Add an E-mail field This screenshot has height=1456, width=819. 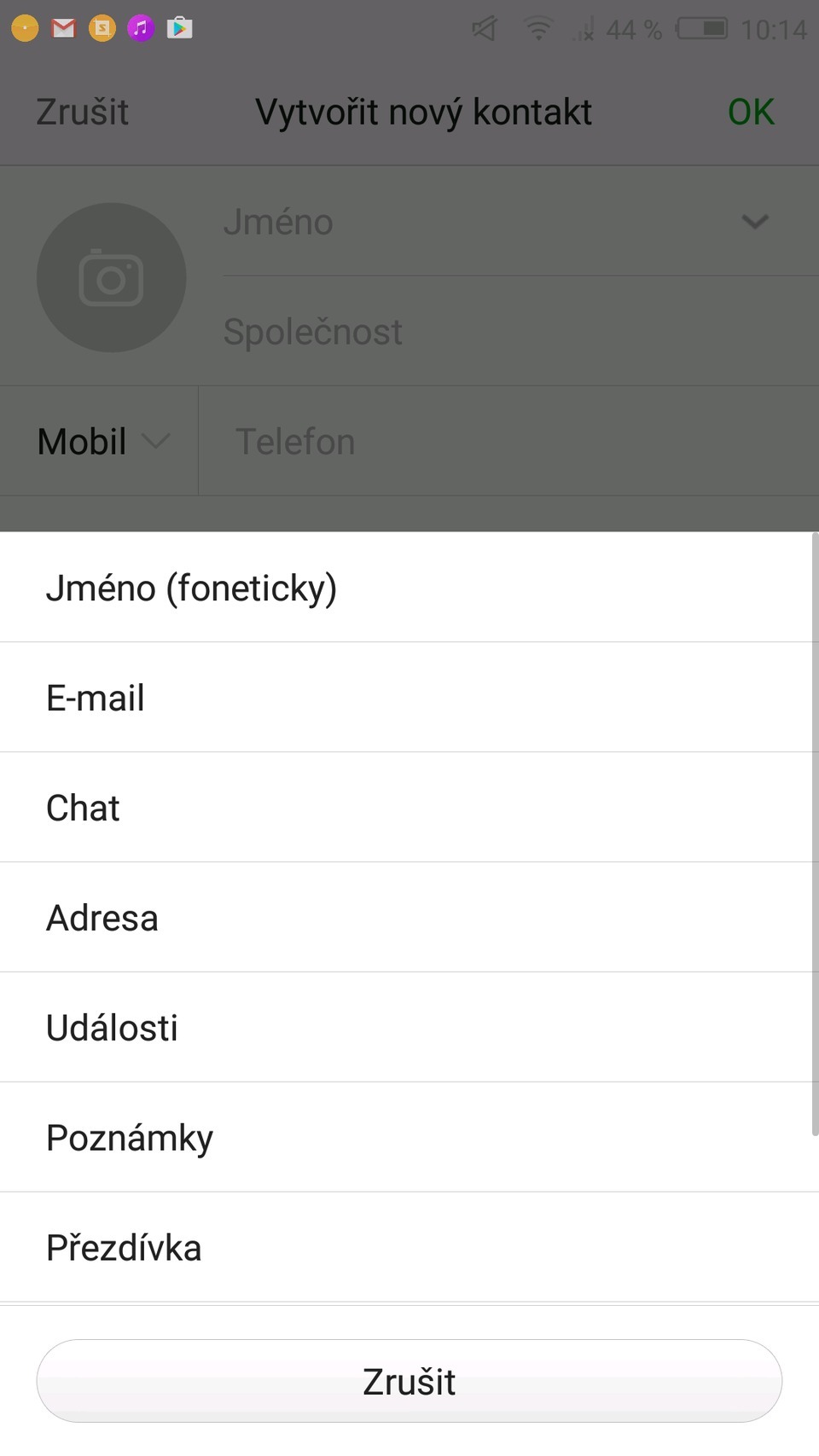click(x=96, y=698)
